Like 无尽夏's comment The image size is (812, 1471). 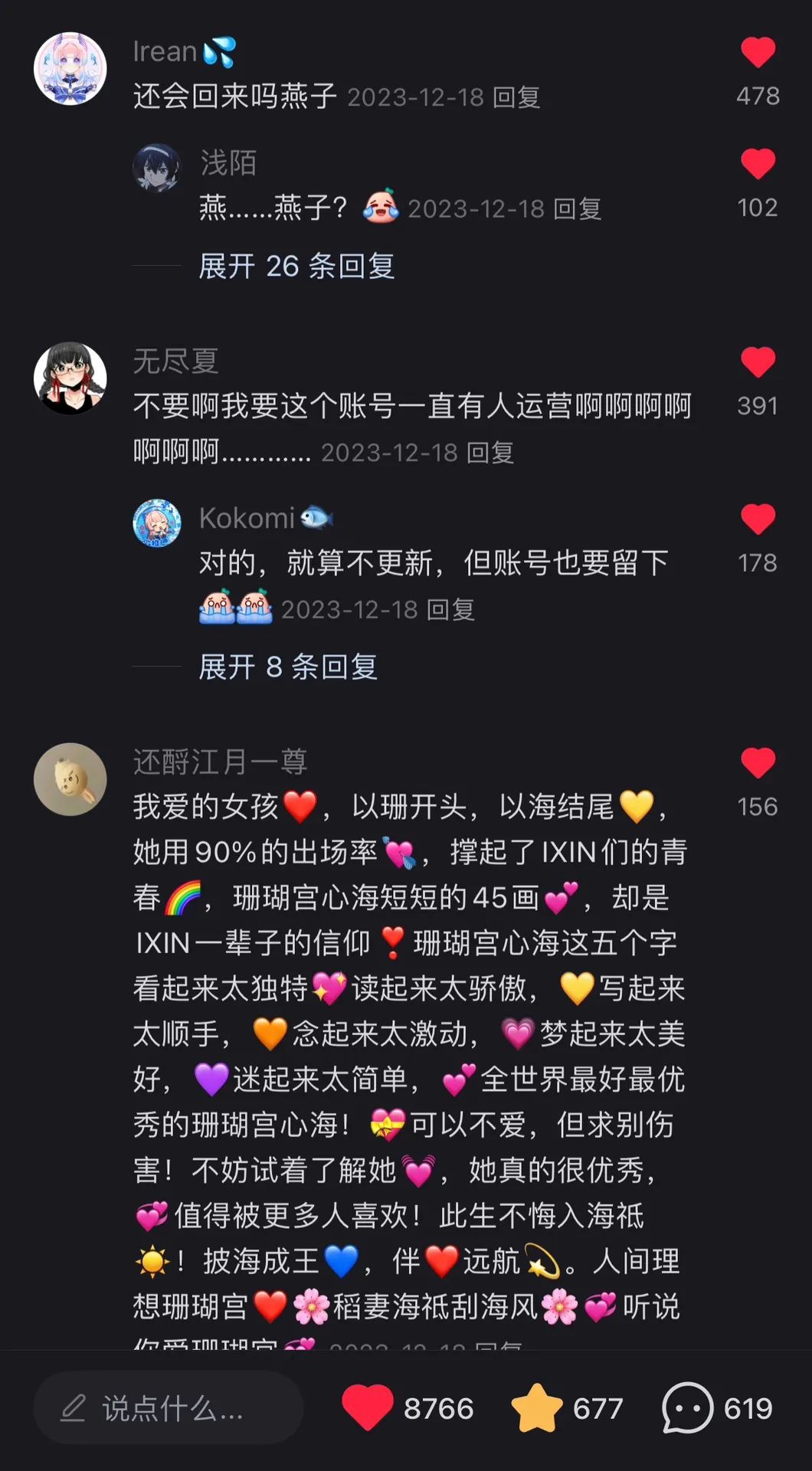(x=758, y=362)
